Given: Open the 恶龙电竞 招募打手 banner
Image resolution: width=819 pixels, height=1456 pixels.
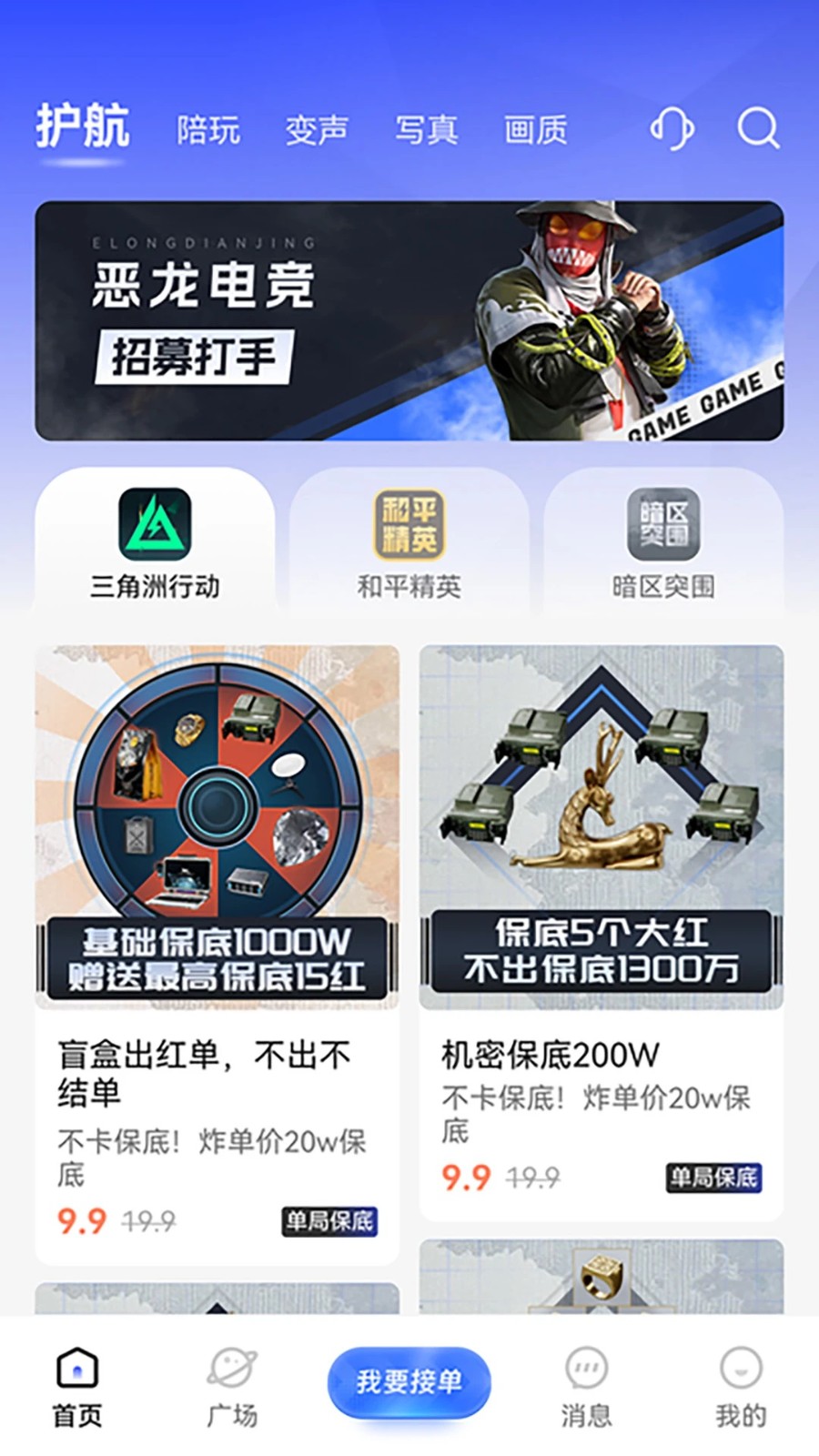Looking at the screenshot, I should coord(409,320).
